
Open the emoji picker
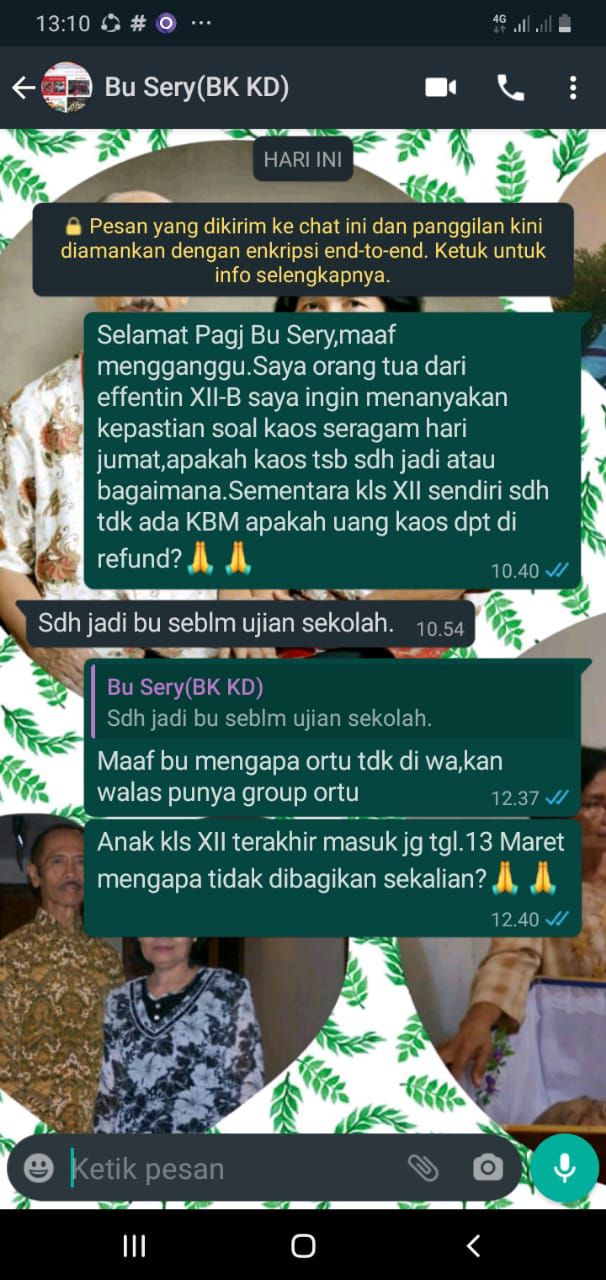pyautogui.click(x=39, y=1168)
